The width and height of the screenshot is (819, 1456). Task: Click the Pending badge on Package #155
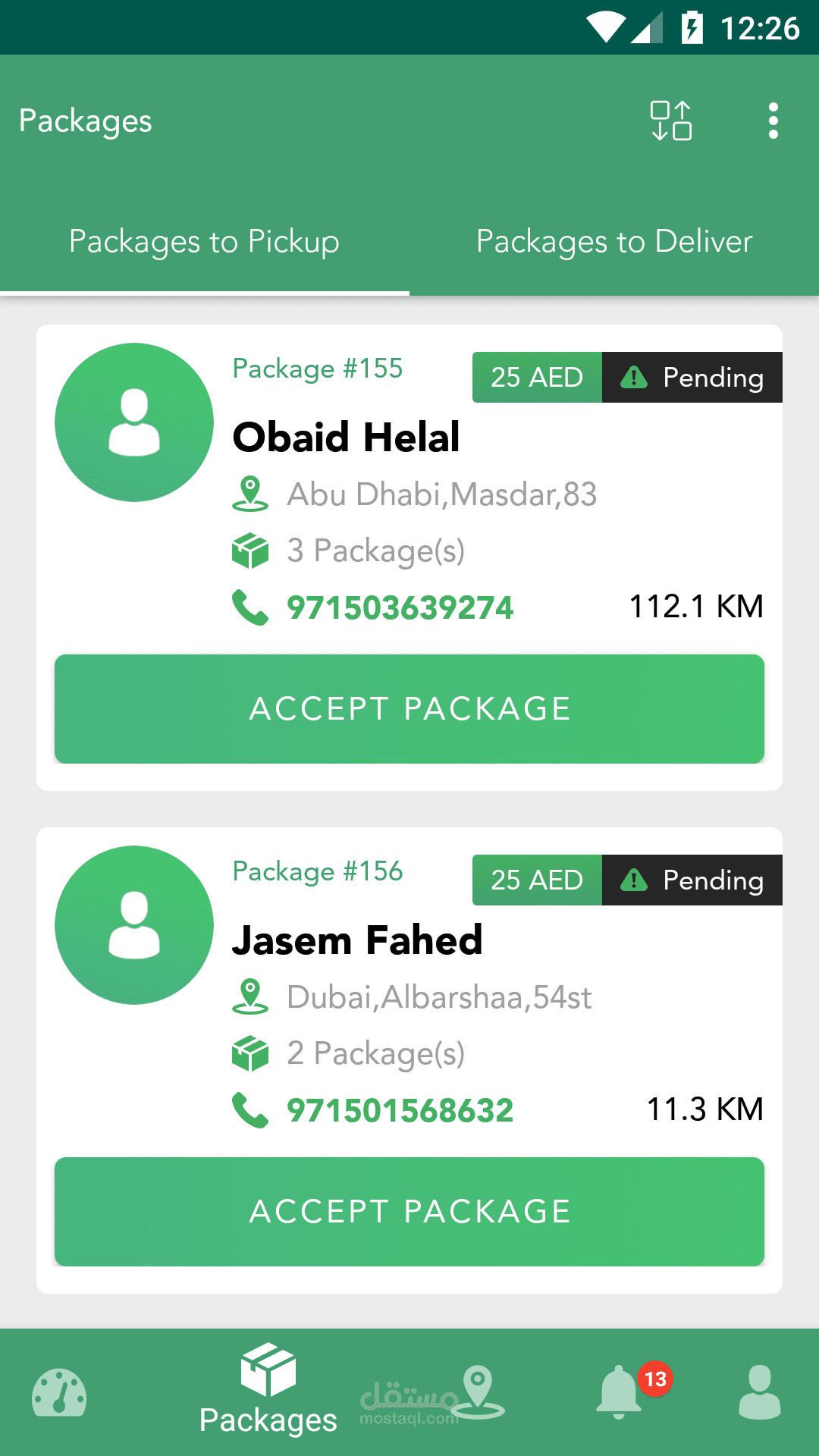pos(692,377)
